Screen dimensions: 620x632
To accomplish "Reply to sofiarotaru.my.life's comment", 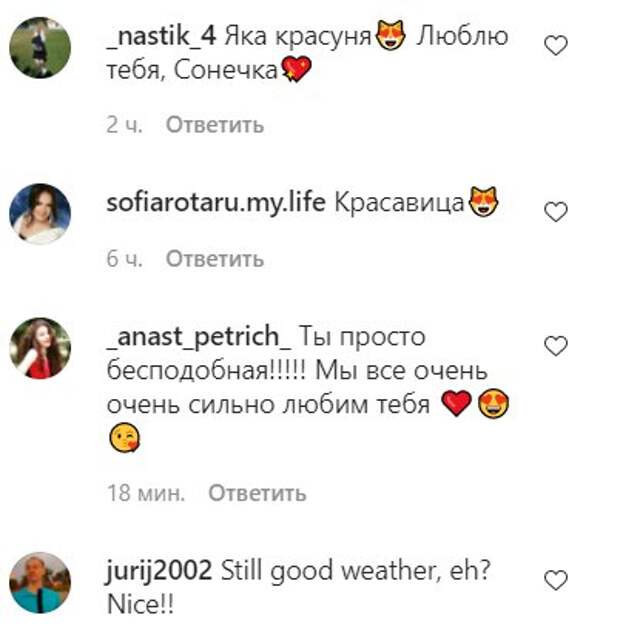I will (x=214, y=259).
